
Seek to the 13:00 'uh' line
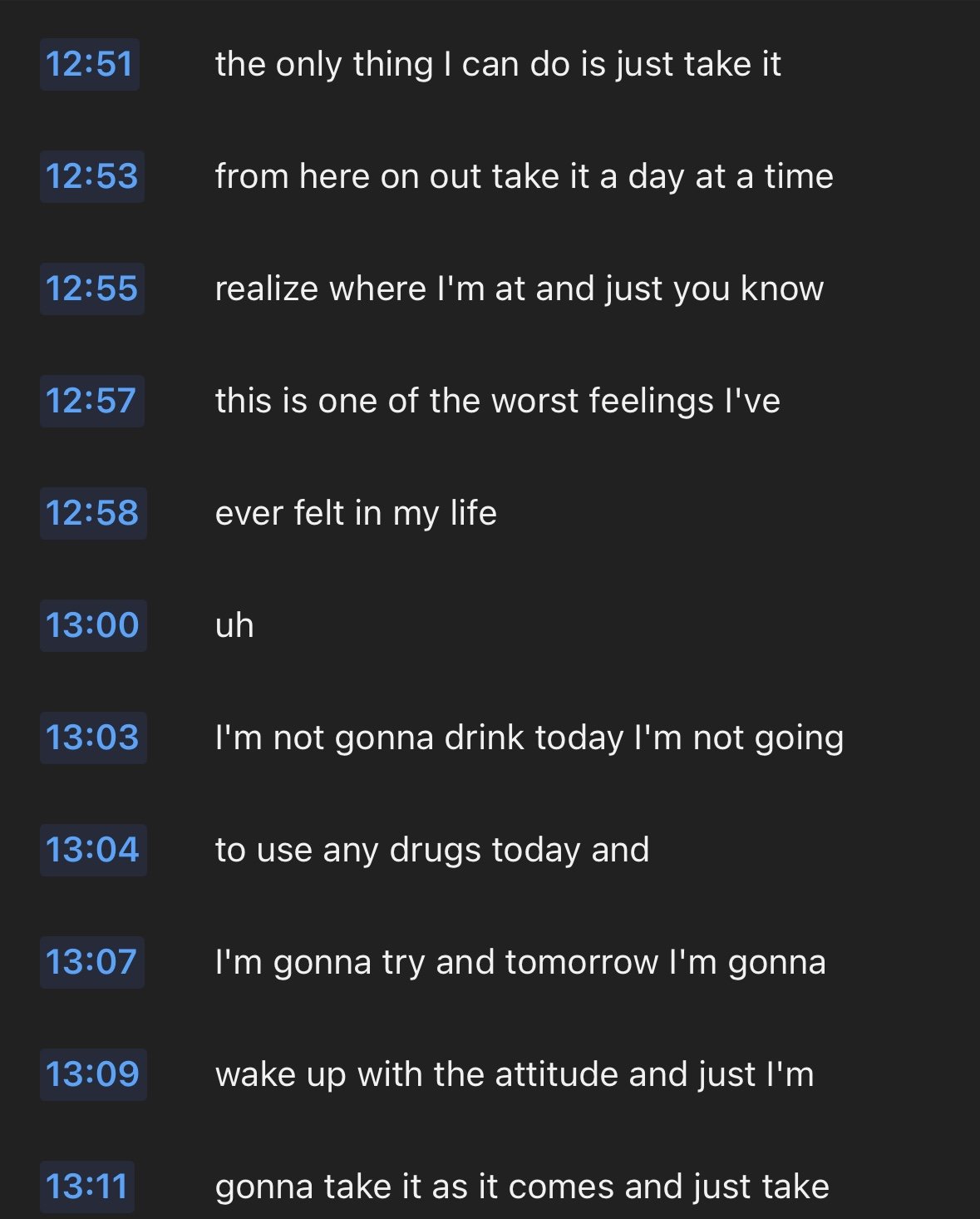pyautogui.click(x=92, y=625)
